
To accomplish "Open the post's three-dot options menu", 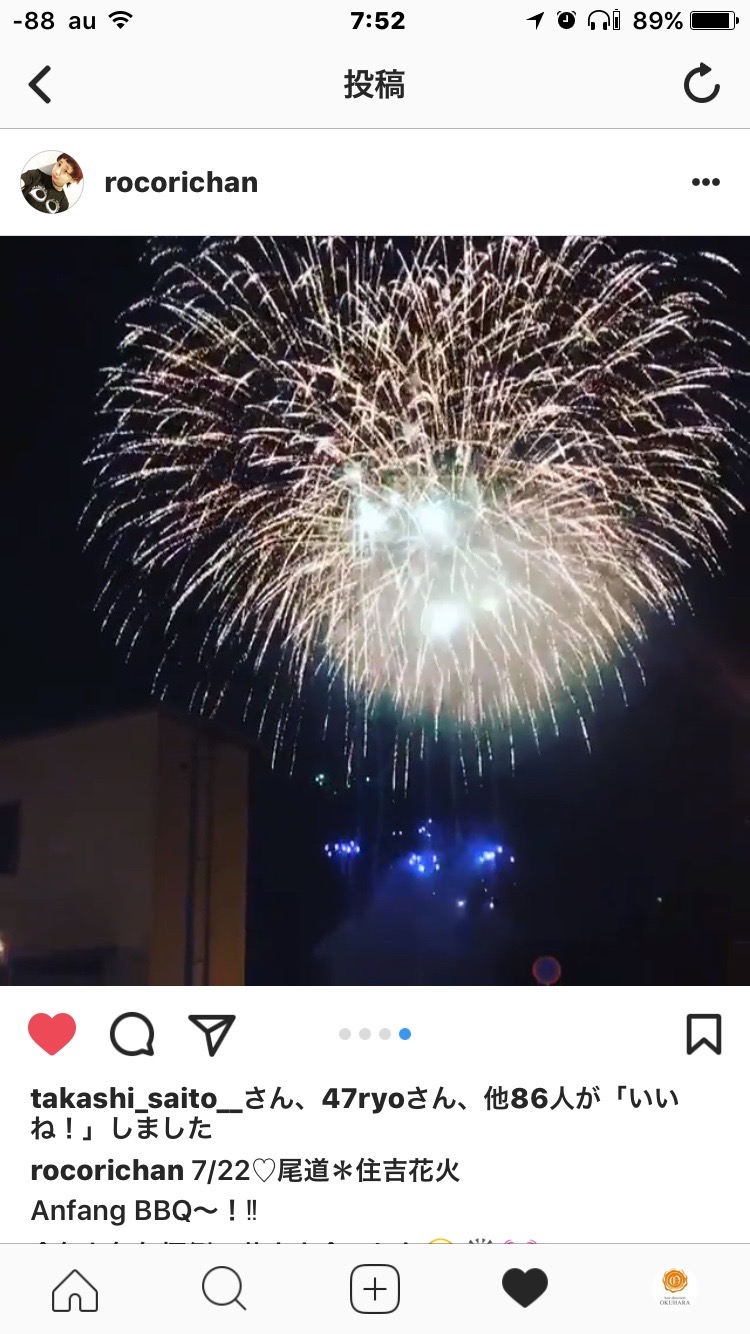I will point(705,182).
